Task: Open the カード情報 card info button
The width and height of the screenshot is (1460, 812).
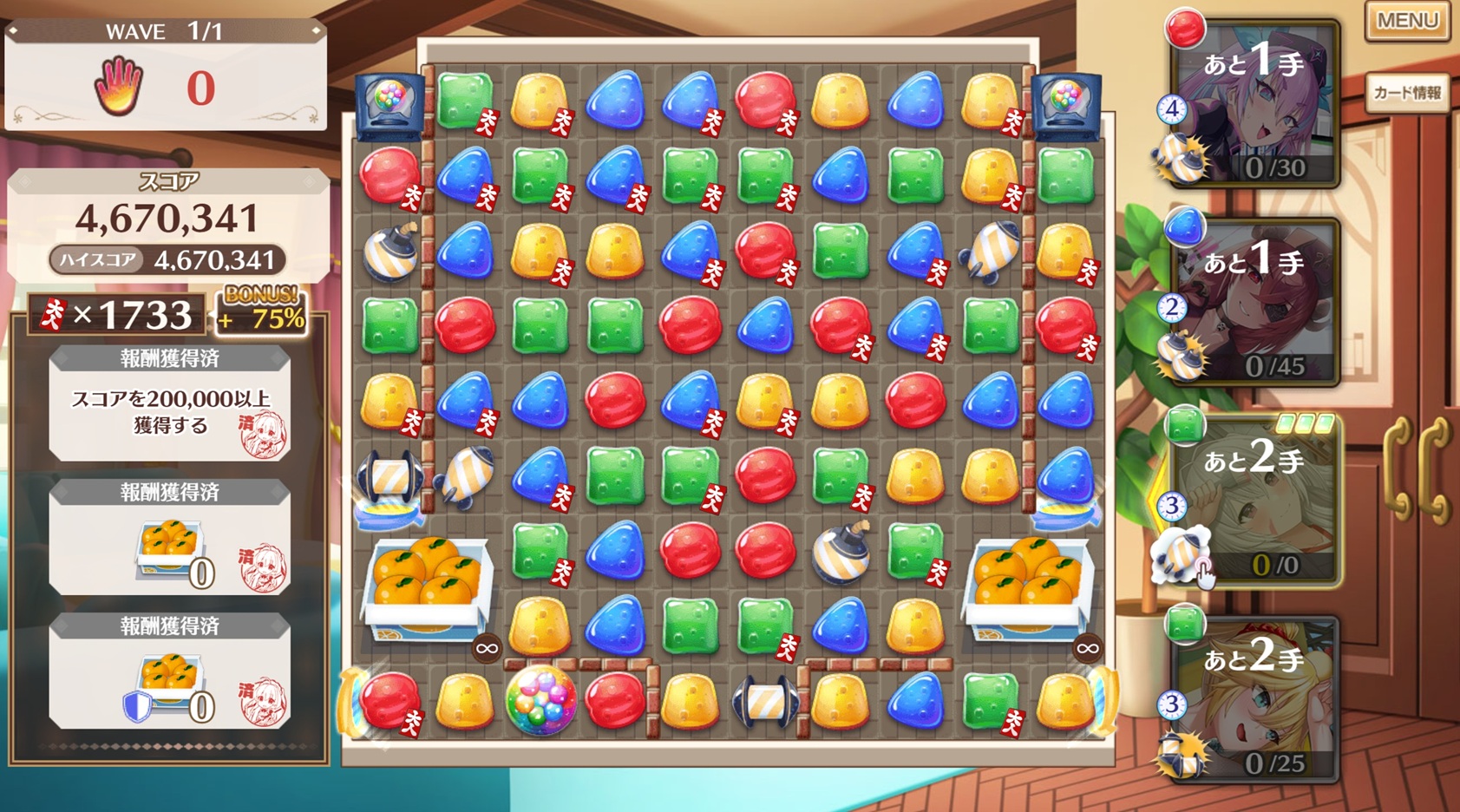Action: coord(1406,93)
